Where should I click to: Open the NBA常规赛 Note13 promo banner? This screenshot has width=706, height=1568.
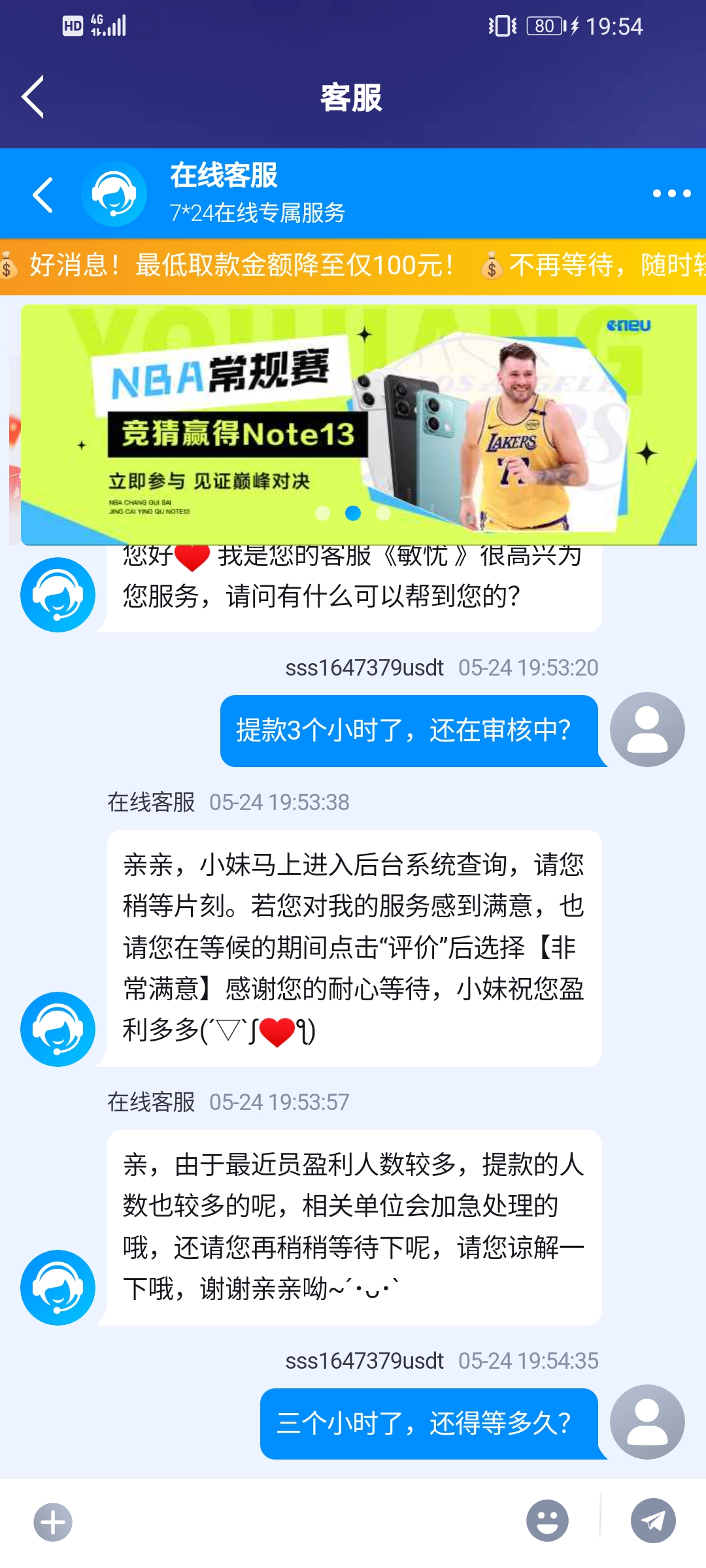tap(358, 425)
